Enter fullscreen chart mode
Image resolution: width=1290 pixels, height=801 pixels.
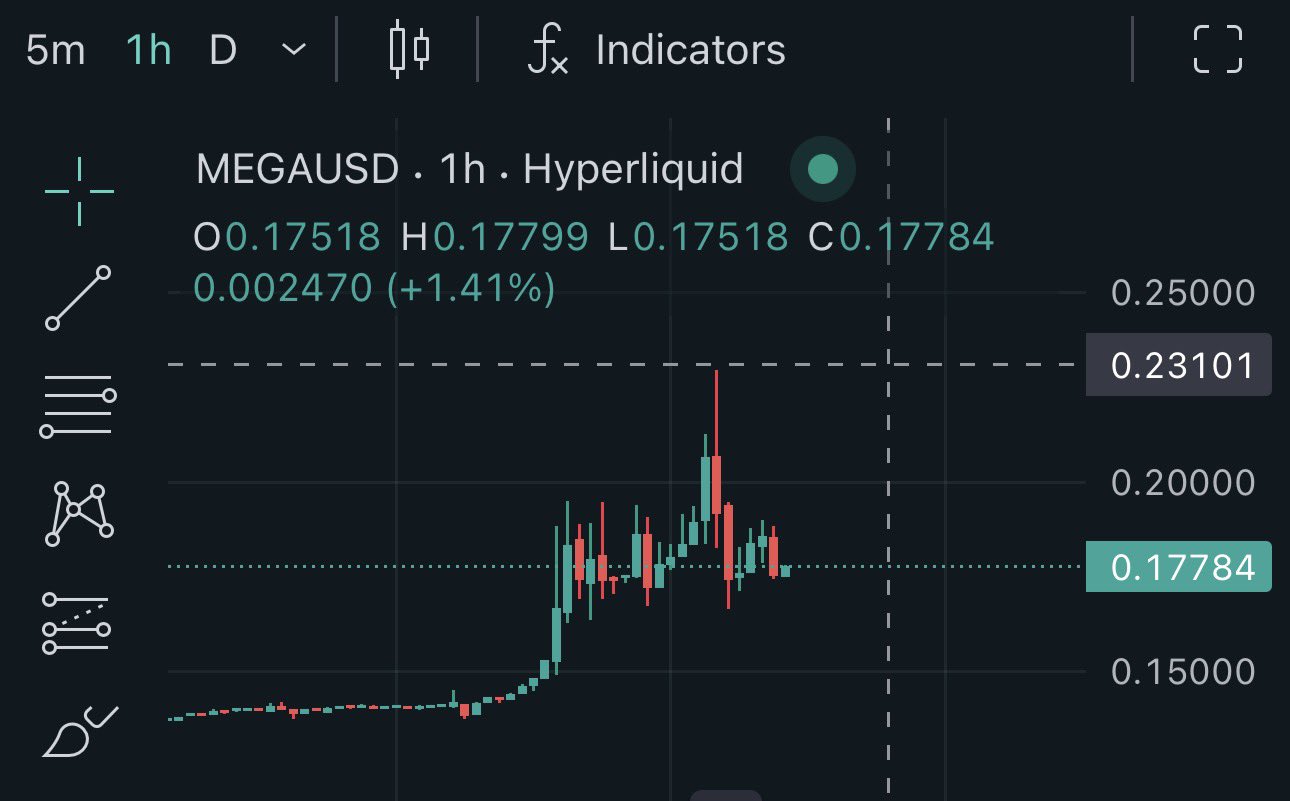[1218, 49]
